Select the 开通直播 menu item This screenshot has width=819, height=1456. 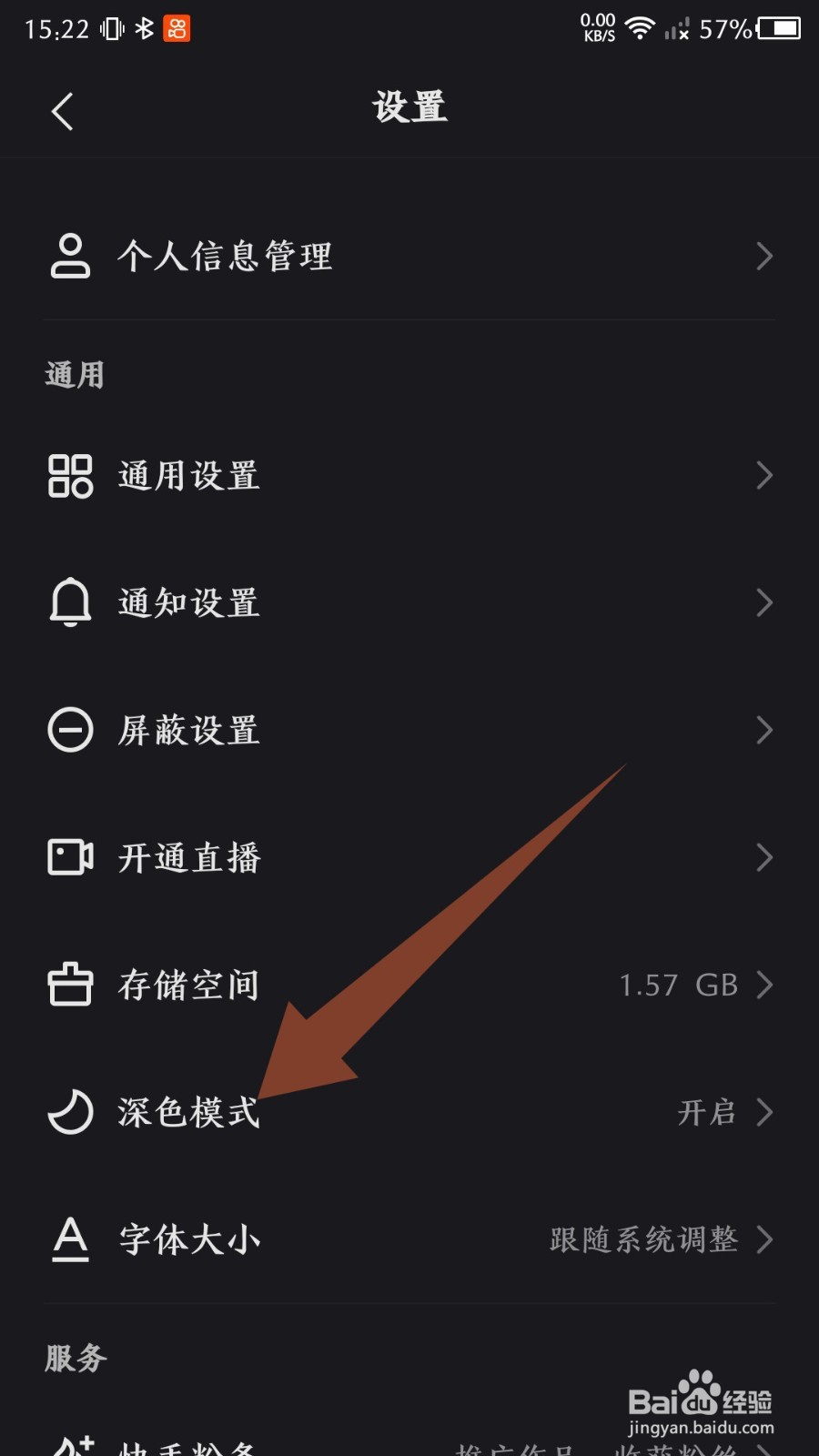[409, 857]
